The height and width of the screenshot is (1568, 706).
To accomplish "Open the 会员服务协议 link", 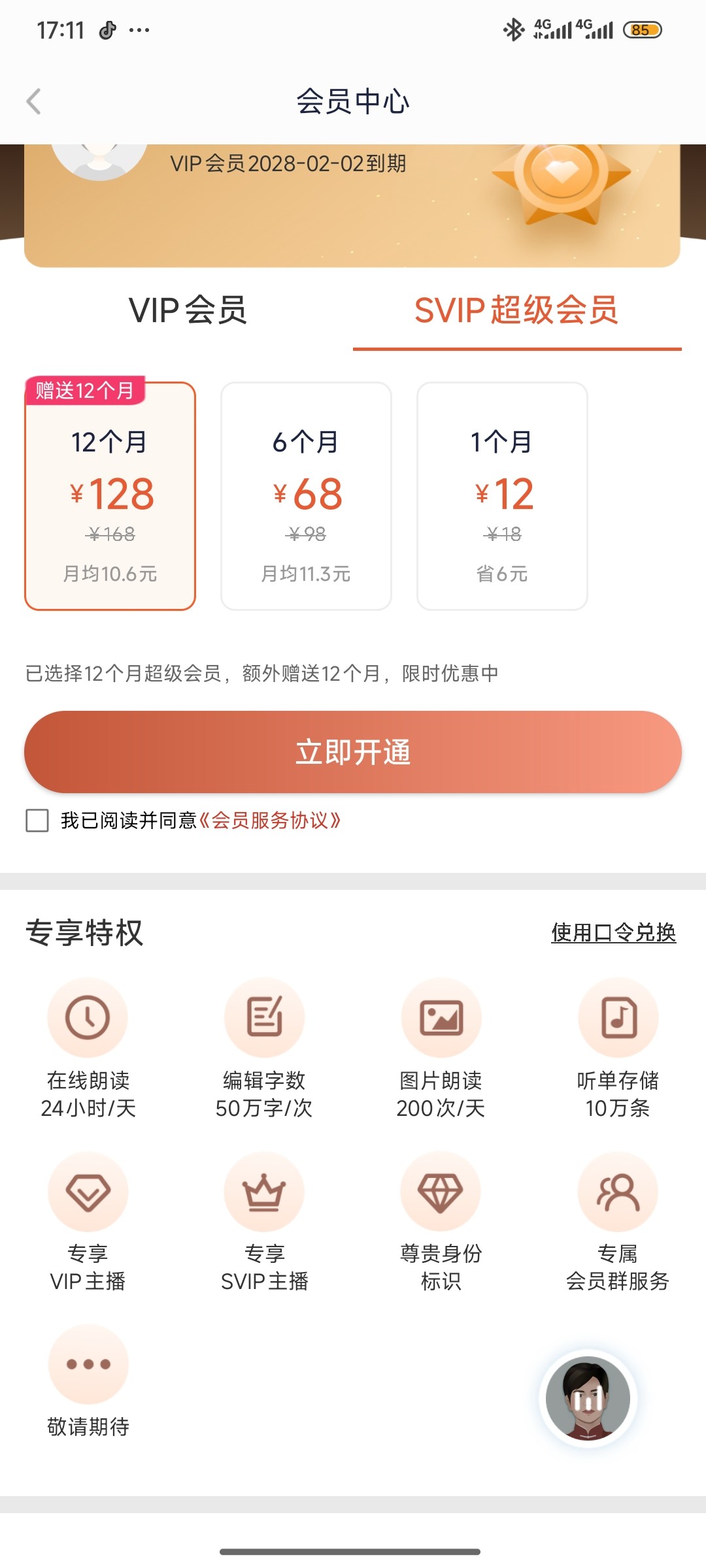I will pos(269,821).
